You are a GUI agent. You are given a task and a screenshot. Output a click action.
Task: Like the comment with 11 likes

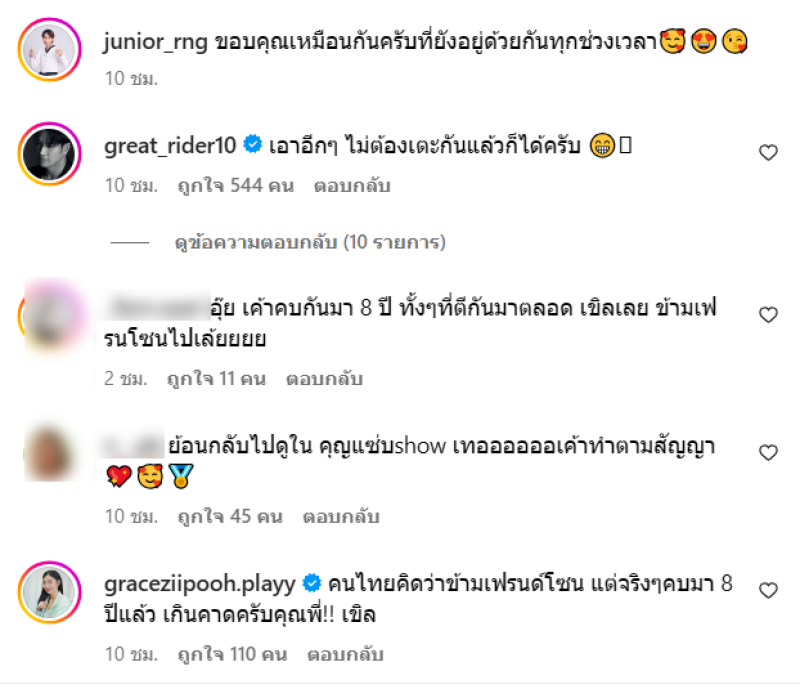coord(768,315)
